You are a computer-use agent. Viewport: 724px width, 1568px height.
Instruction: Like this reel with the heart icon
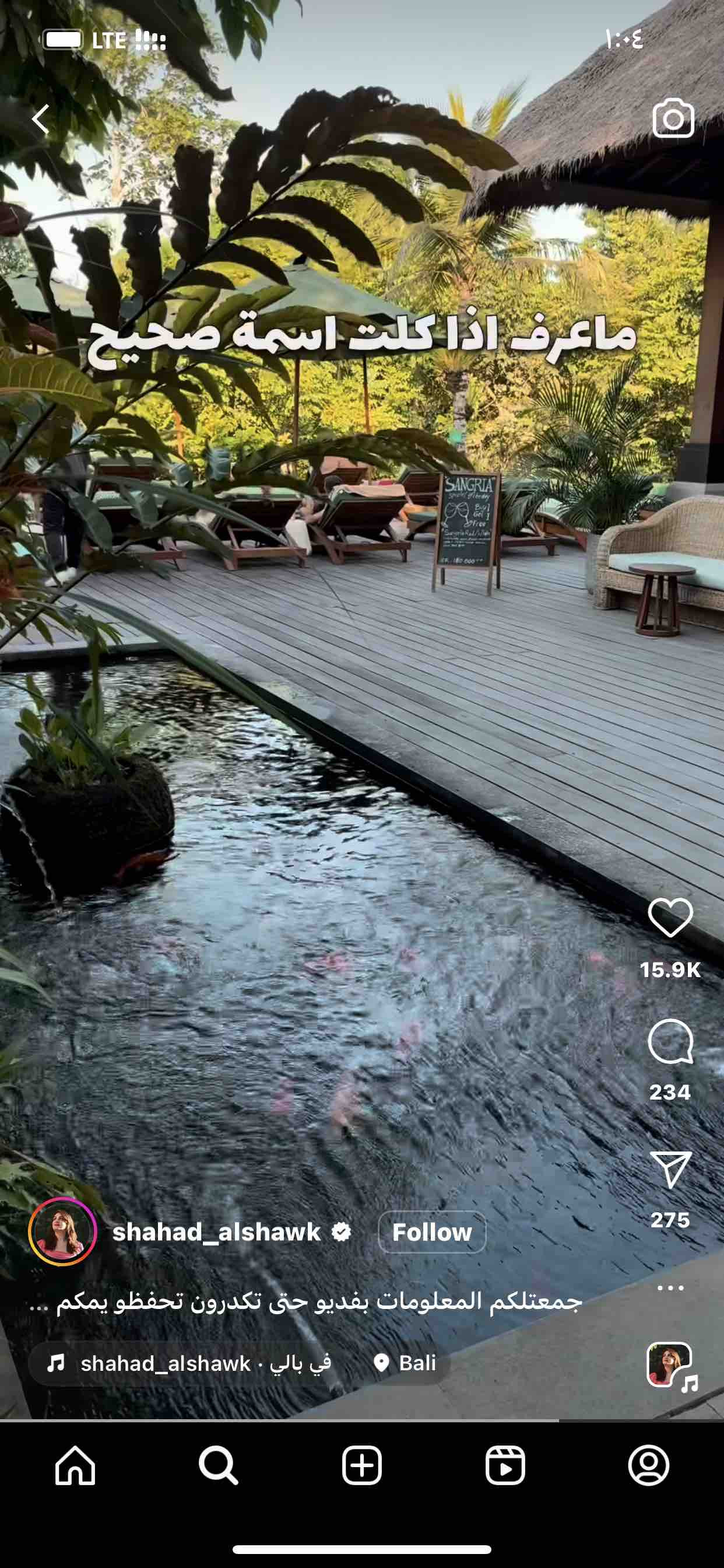670,918
